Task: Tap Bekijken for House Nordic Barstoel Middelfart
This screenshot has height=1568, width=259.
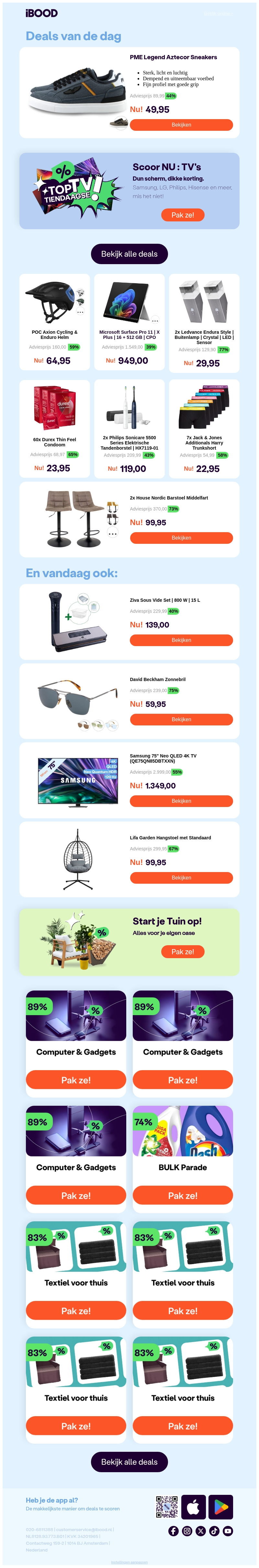Action: pyautogui.click(x=181, y=538)
